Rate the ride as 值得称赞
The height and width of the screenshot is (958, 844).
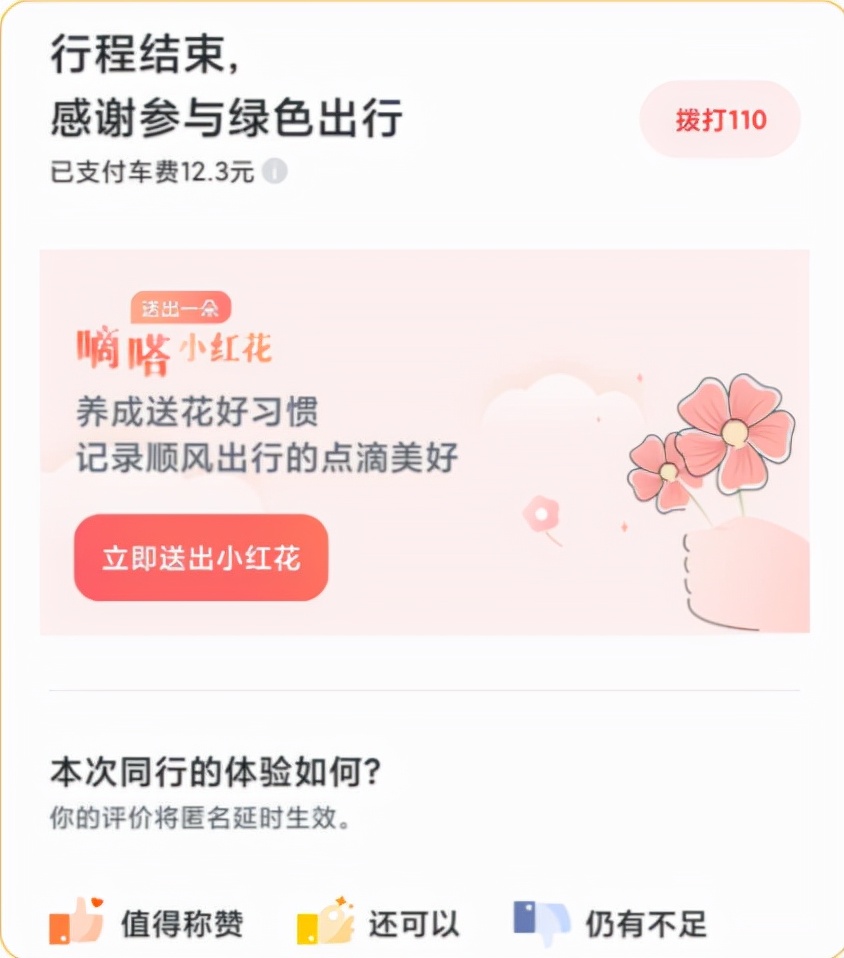point(148,923)
